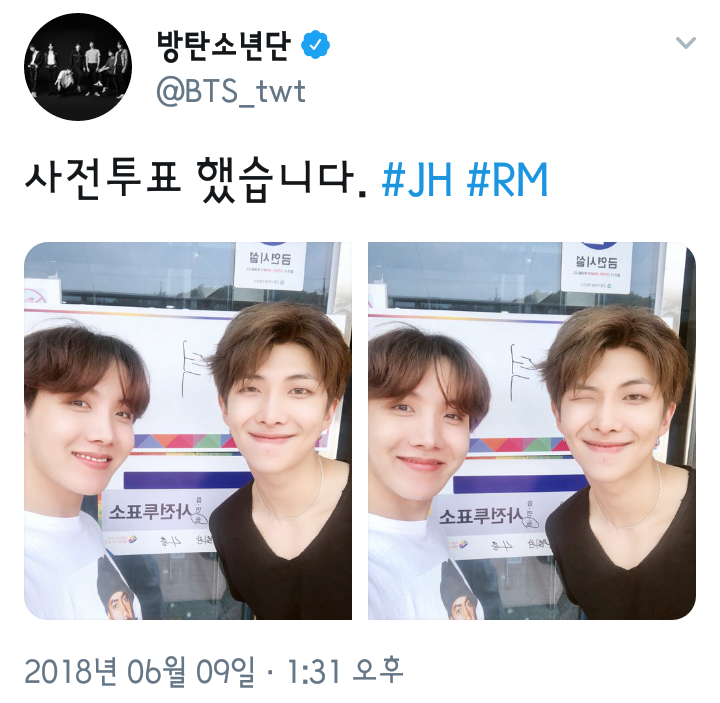View the second photo with the wink
Viewport: 720px width, 703px height.
tap(531, 430)
